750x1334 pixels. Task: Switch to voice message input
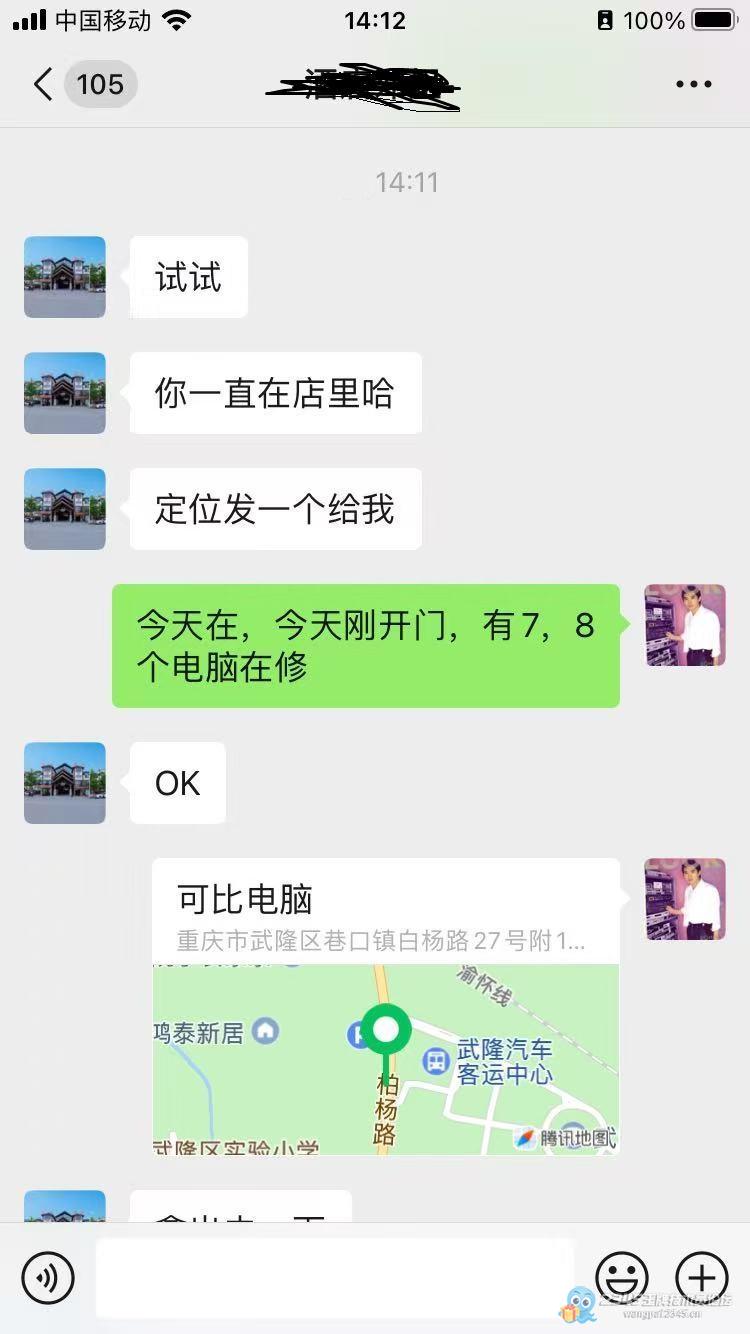pyautogui.click(x=48, y=1277)
